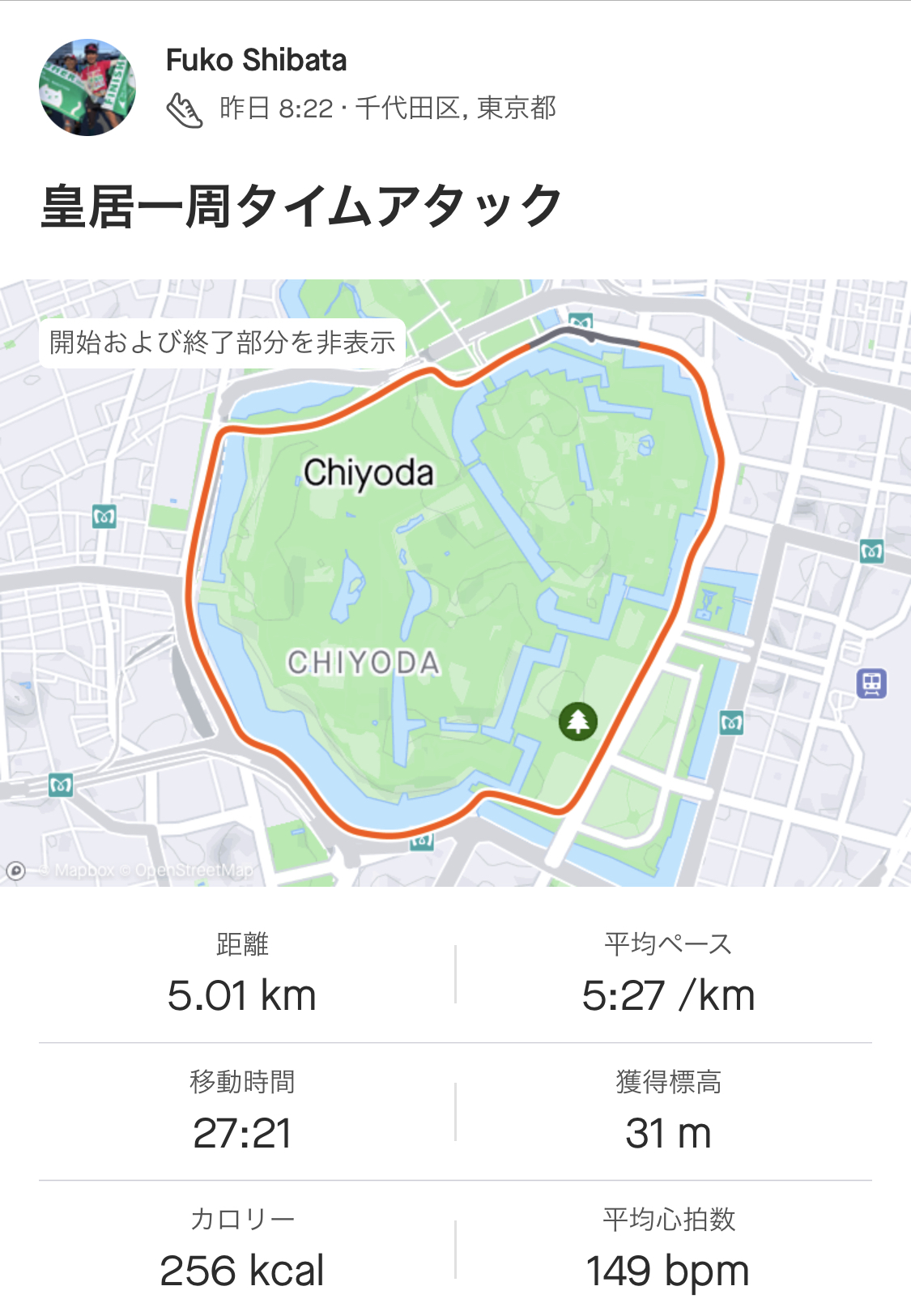Open the route map in full view
Image resolution: width=911 pixels, height=1316 pixels.
coord(453,583)
